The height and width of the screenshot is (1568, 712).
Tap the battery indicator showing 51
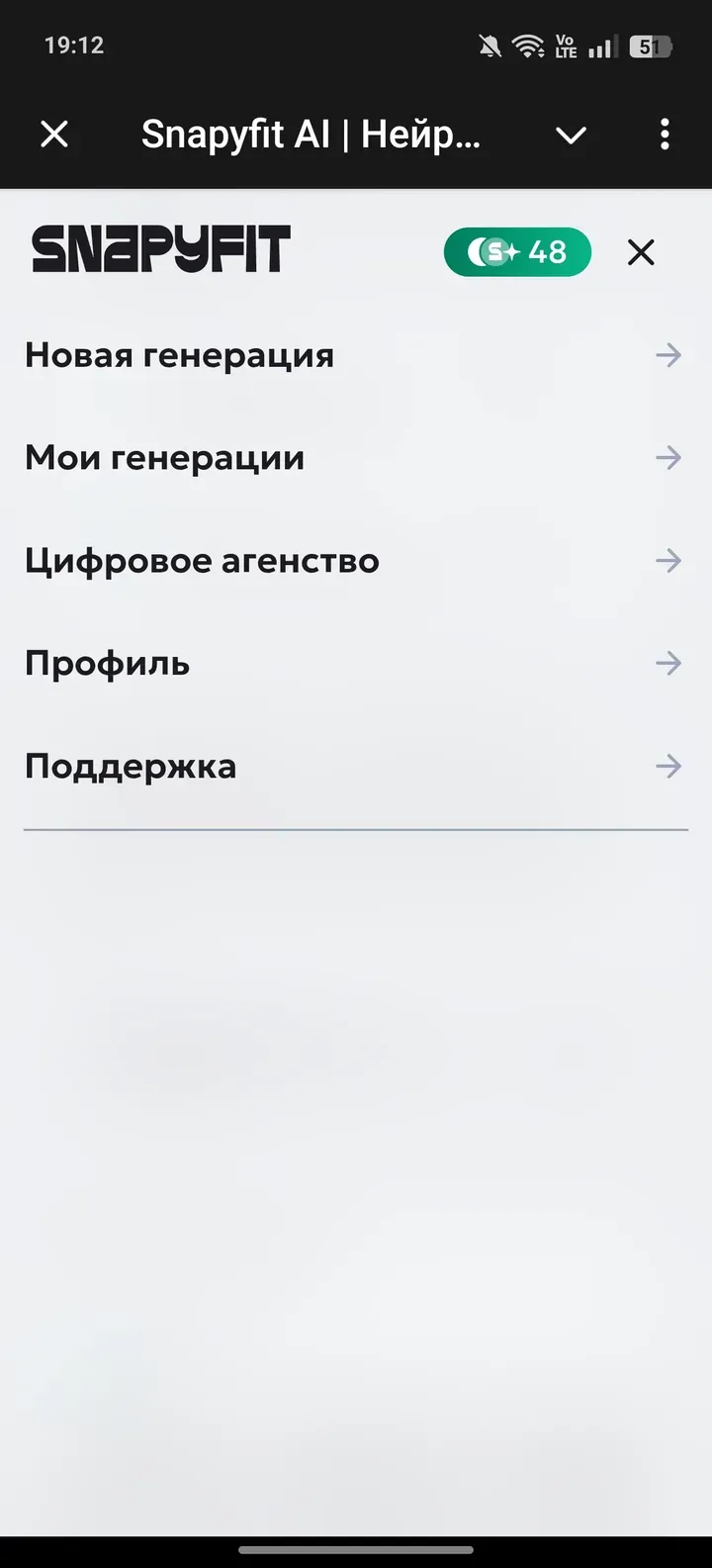pos(648,45)
